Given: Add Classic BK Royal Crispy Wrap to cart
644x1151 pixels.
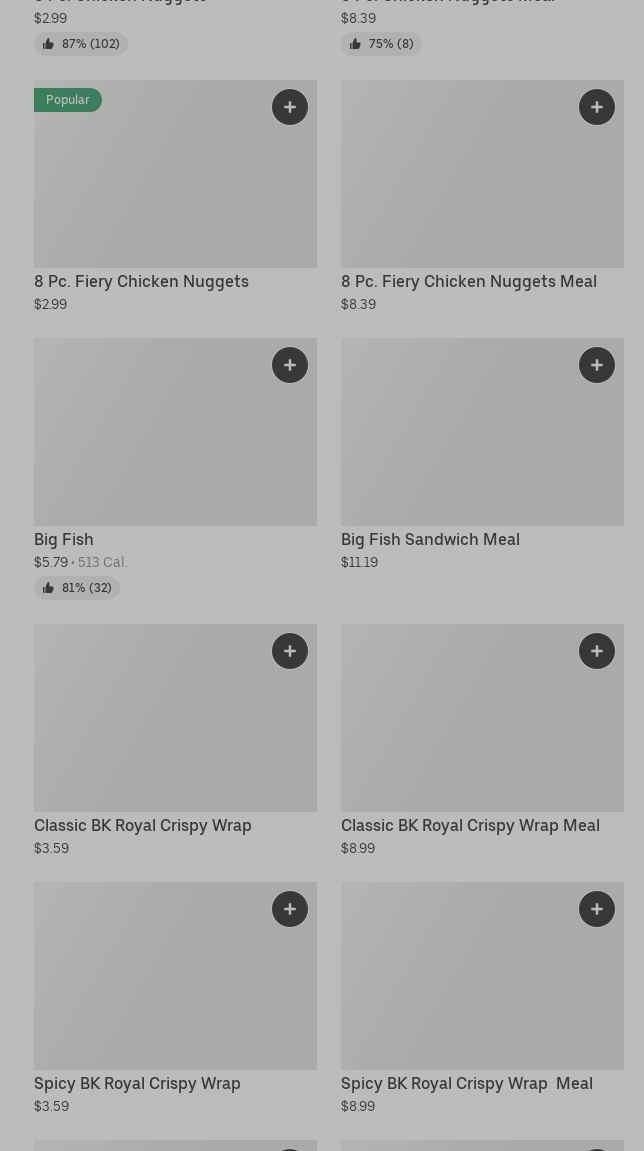Looking at the screenshot, I should pyautogui.click(x=290, y=651).
